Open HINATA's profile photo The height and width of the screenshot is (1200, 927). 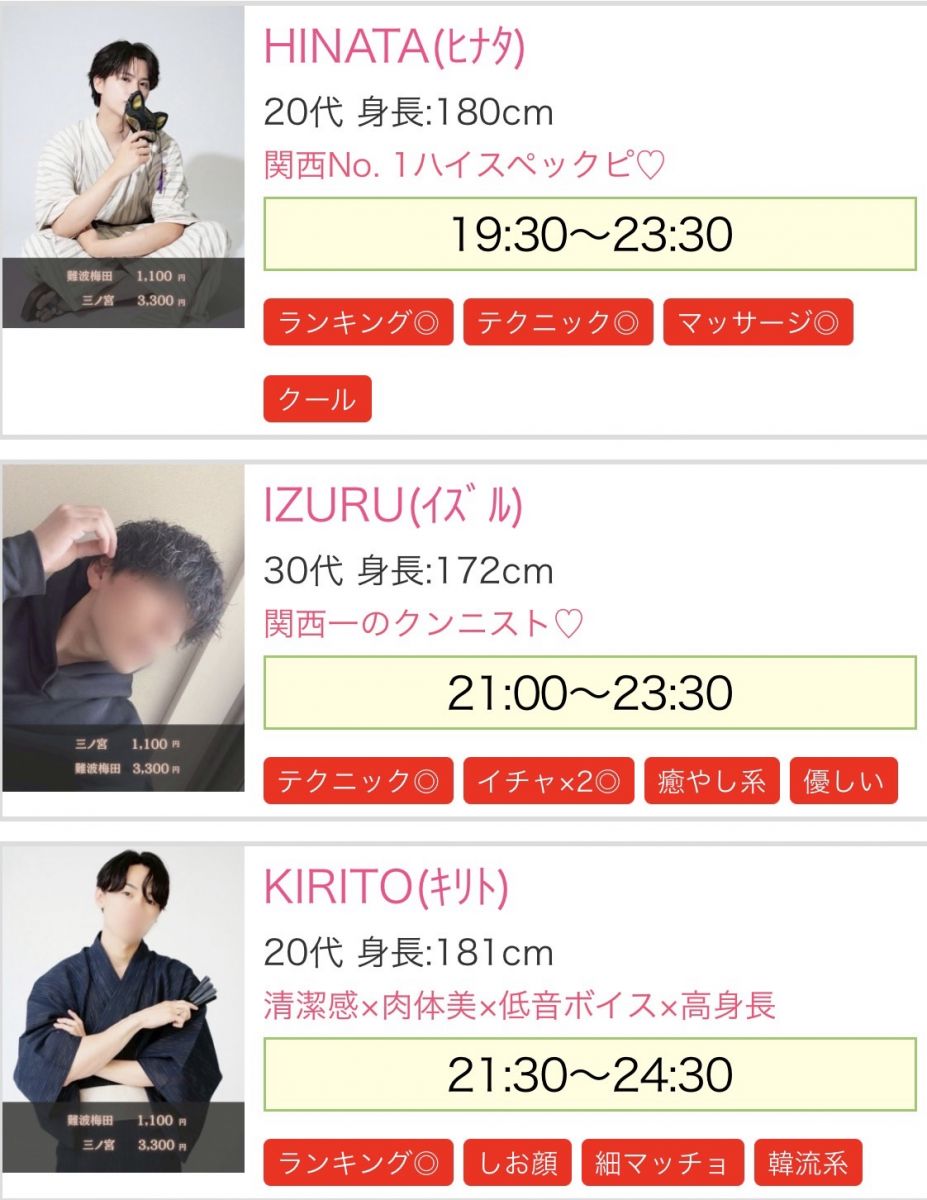123,166
